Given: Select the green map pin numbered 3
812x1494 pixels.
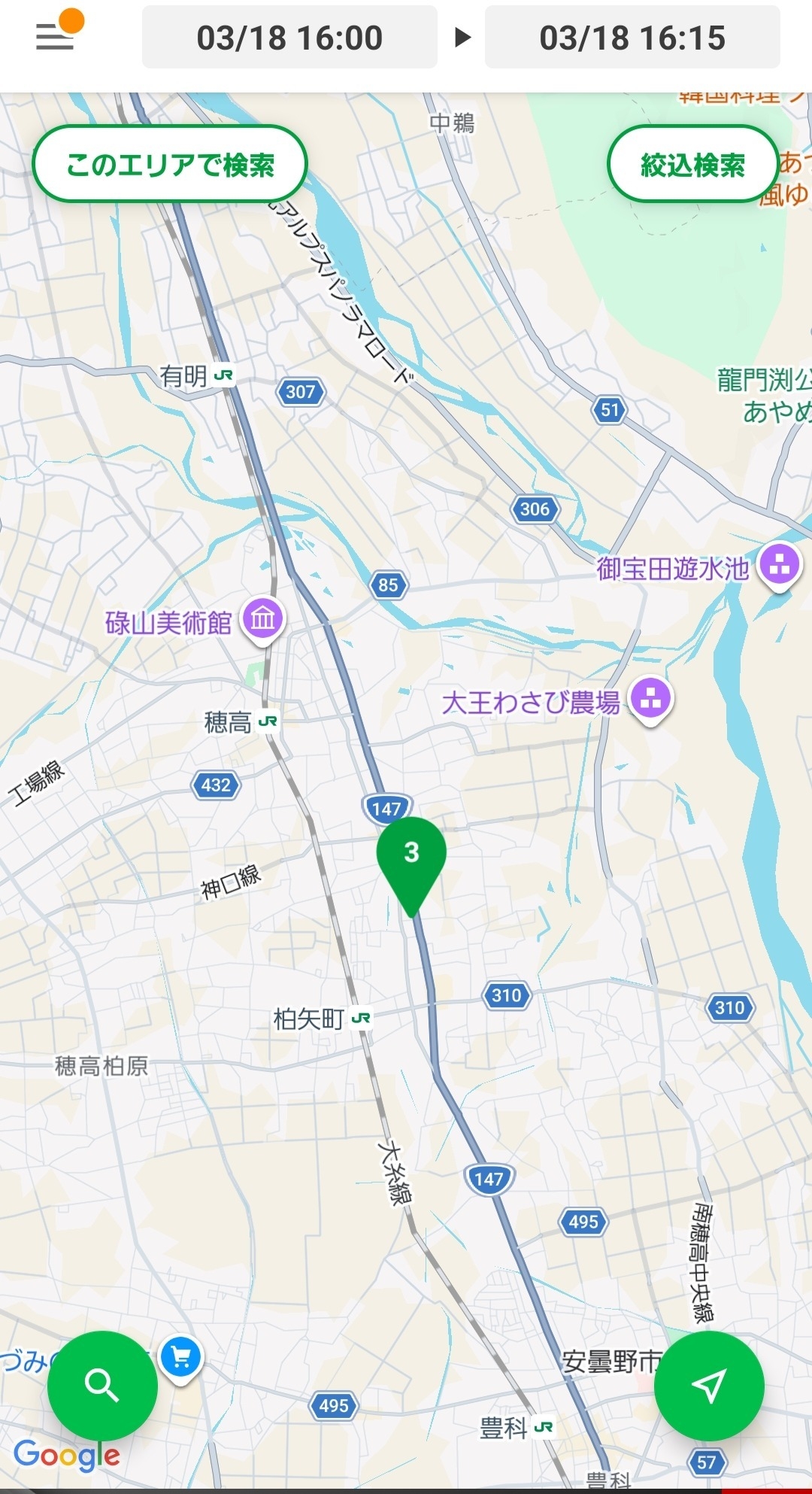Looking at the screenshot, I should [411, 858].
